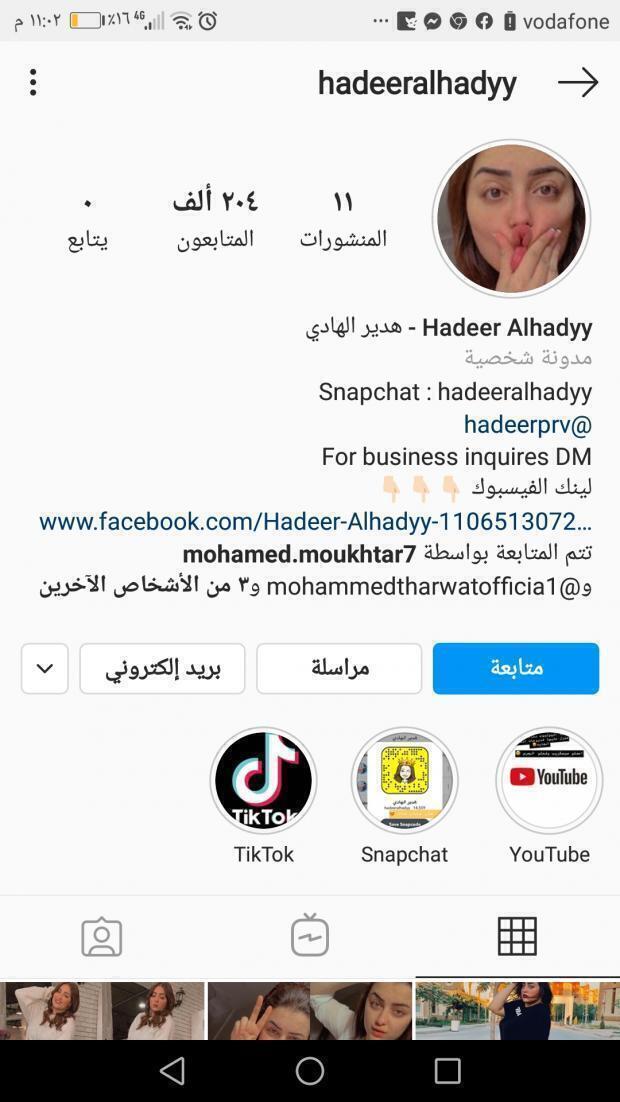The height and width of the screenshot is (1102, 620).
Task: Tap the blue Follow button
Action: (515, 668)
